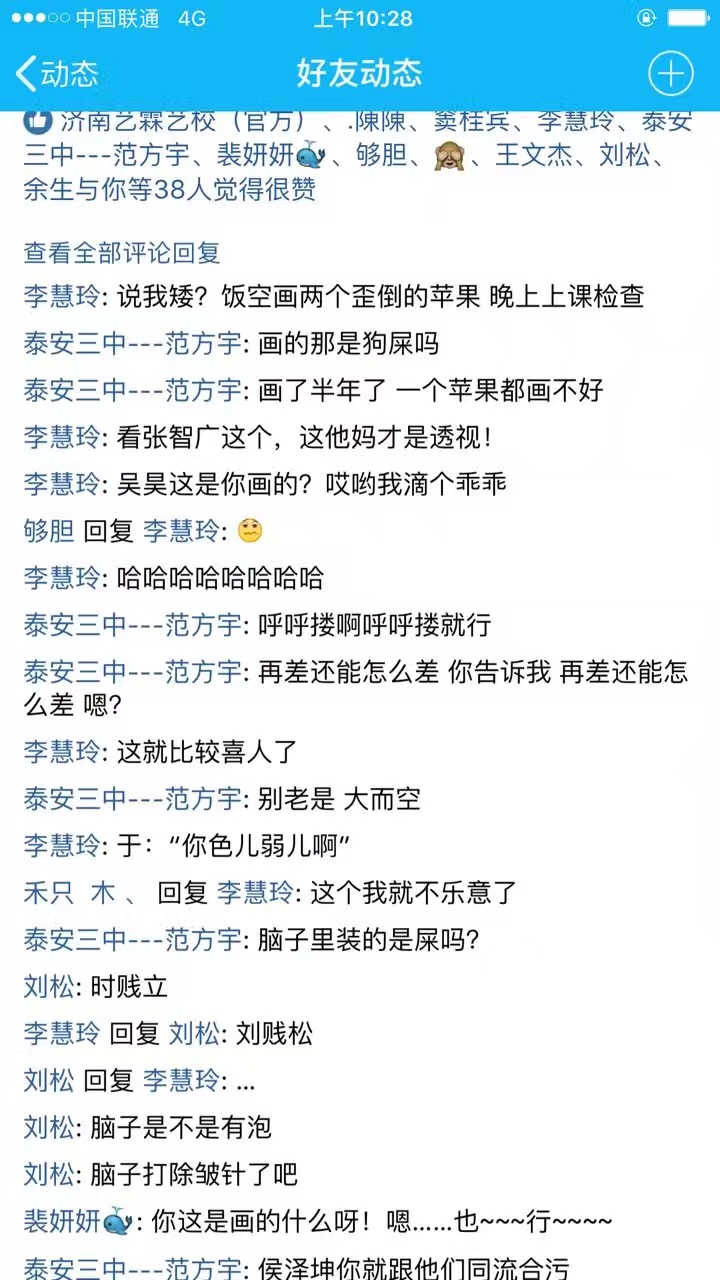This screenshot has width=720, height=1280.
Task: Open 查看全部评论回复 link
Action: [x=122, y=253]
